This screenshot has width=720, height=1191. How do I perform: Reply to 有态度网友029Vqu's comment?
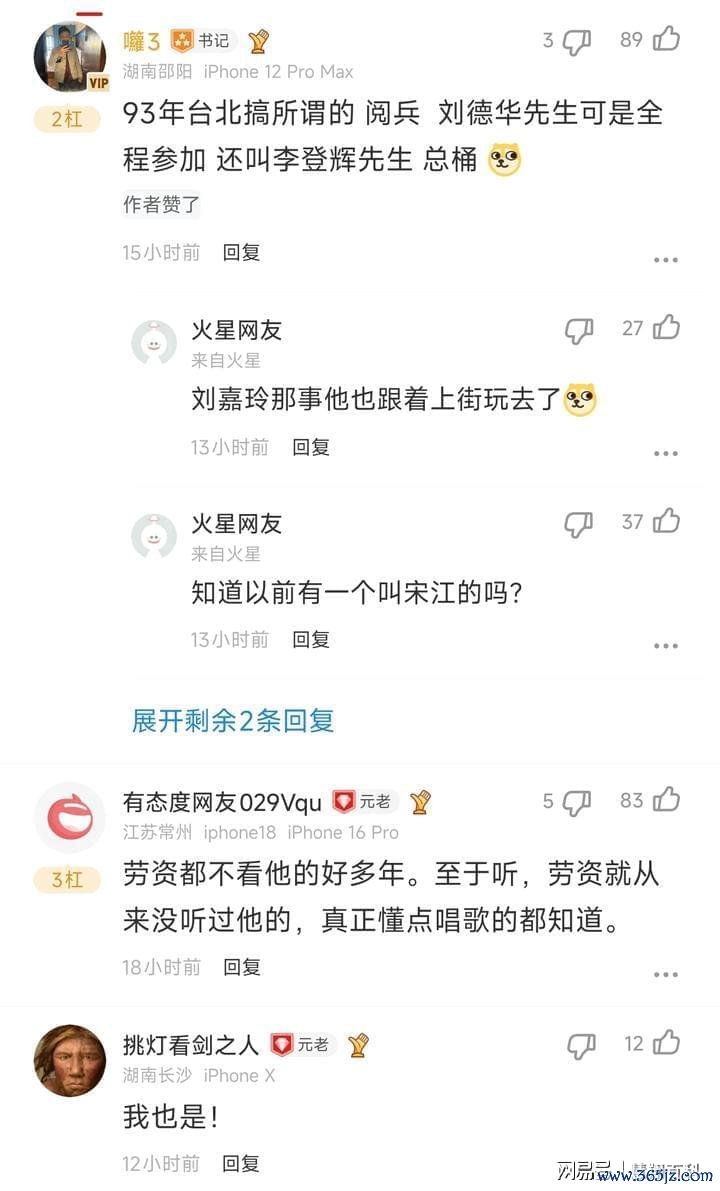pos(241,967)
